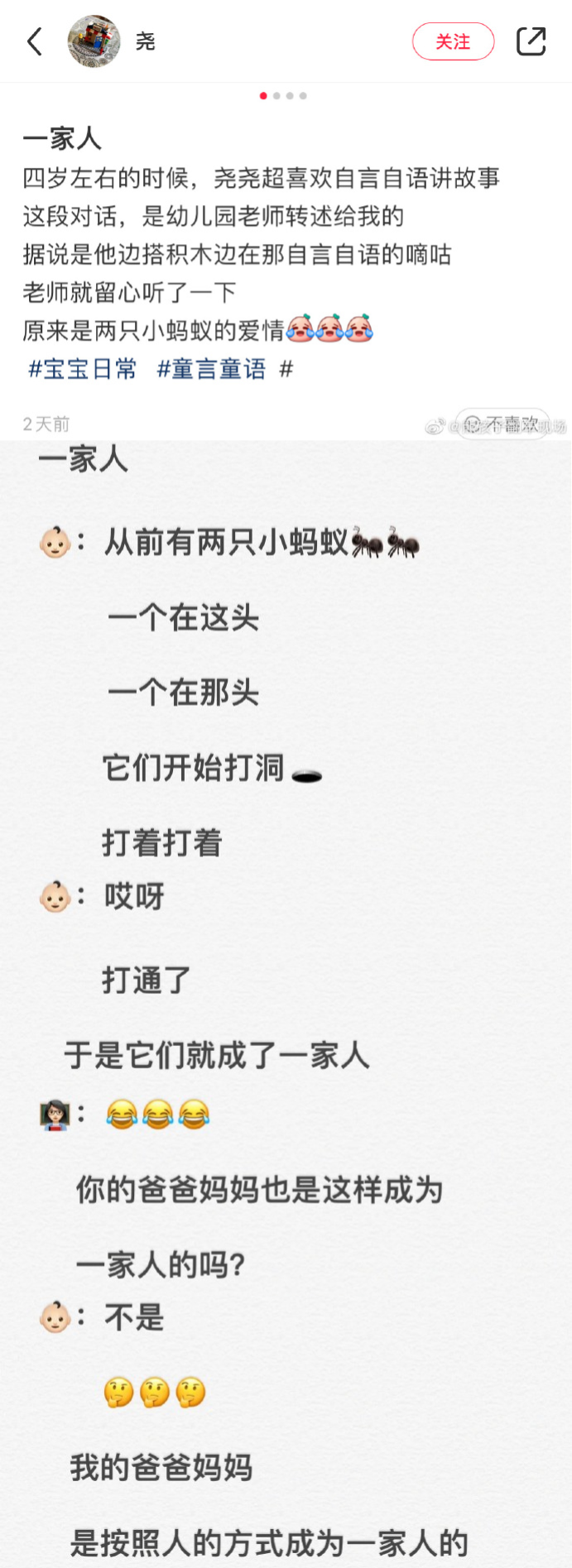Share this post
This screenshot has width=572, height=1568.
pyautogui.click(x=531, y=41)
